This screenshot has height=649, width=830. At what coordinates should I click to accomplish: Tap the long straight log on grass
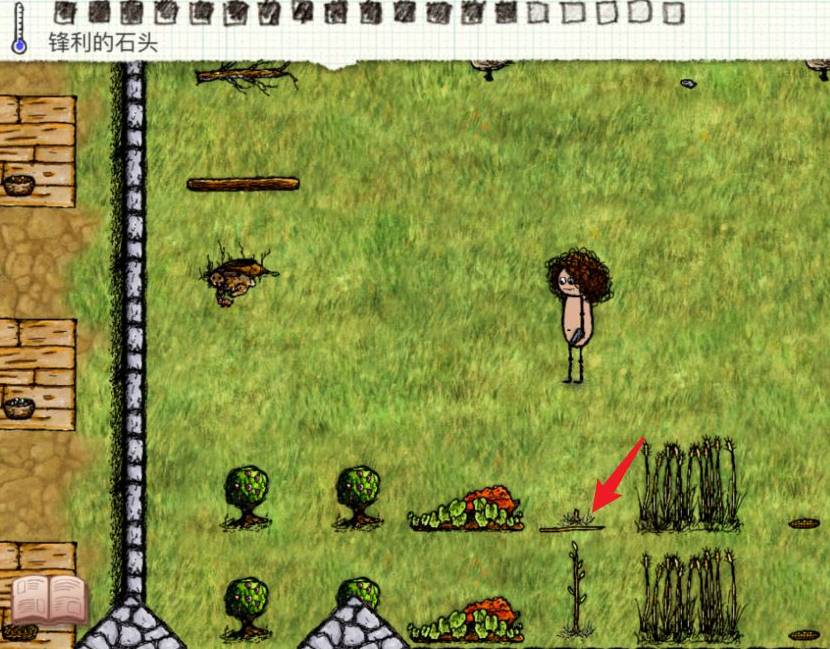pyautogui.click(x=243, y=184)
